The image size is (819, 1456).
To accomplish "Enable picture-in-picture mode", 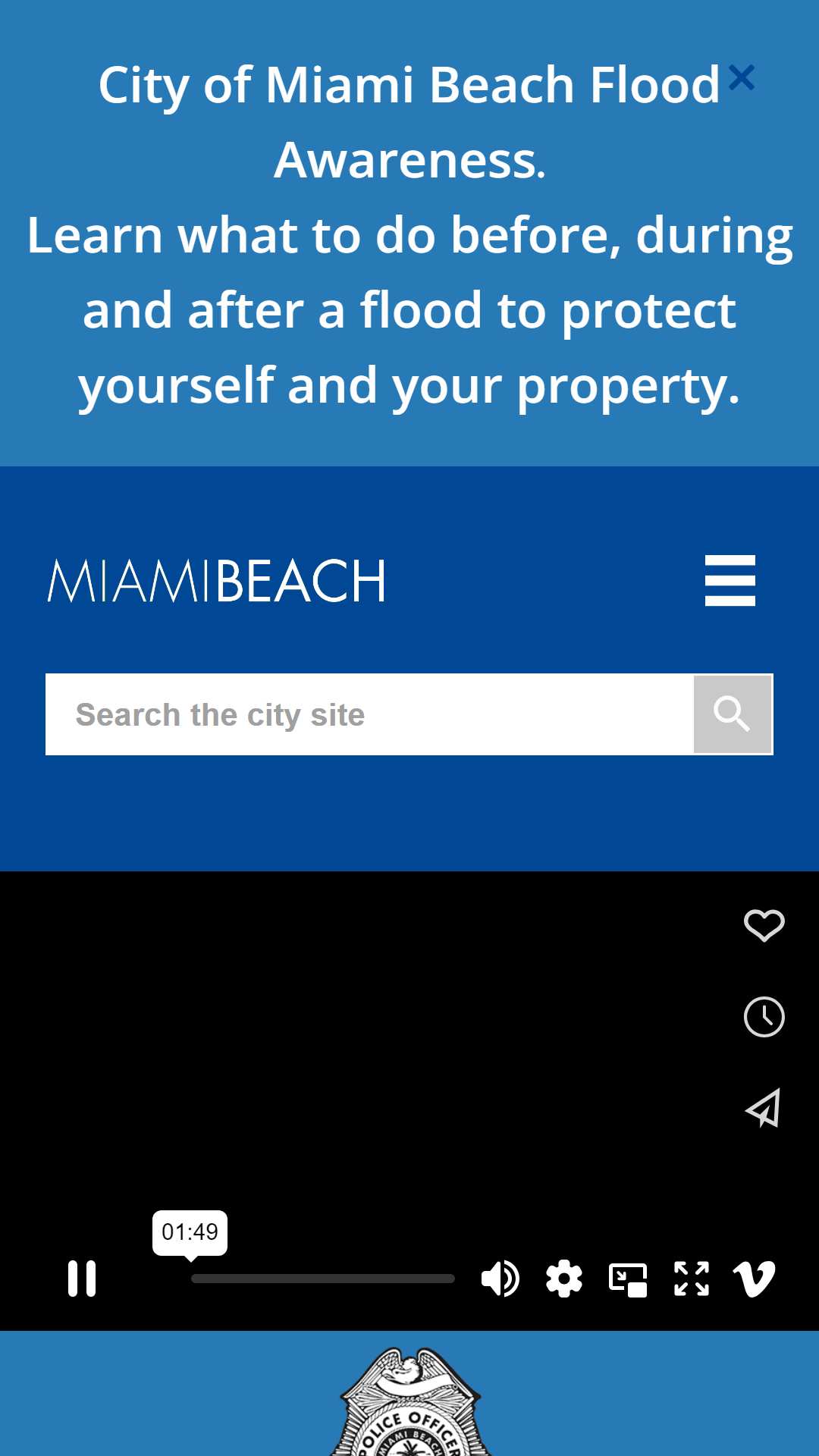I will [x=628, y=1279].
